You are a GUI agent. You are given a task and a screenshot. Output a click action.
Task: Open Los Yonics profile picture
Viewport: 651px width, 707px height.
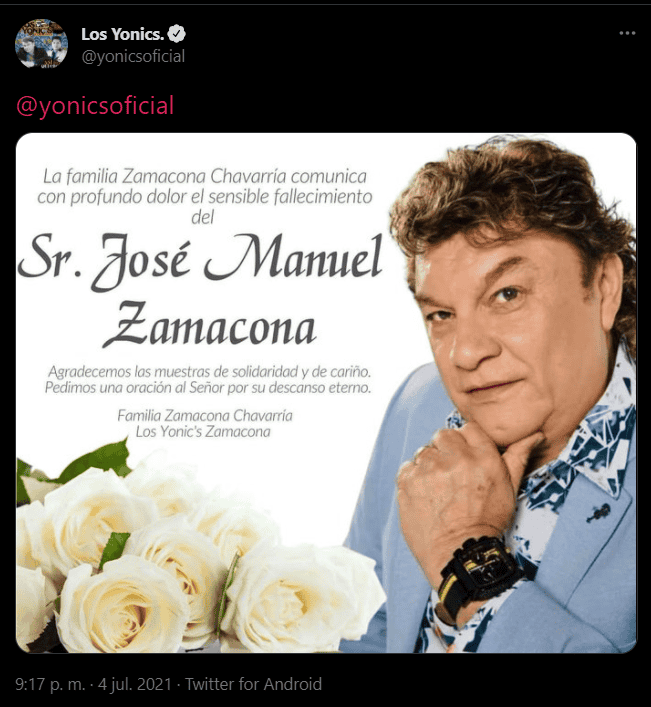click(x=41, y=44)
